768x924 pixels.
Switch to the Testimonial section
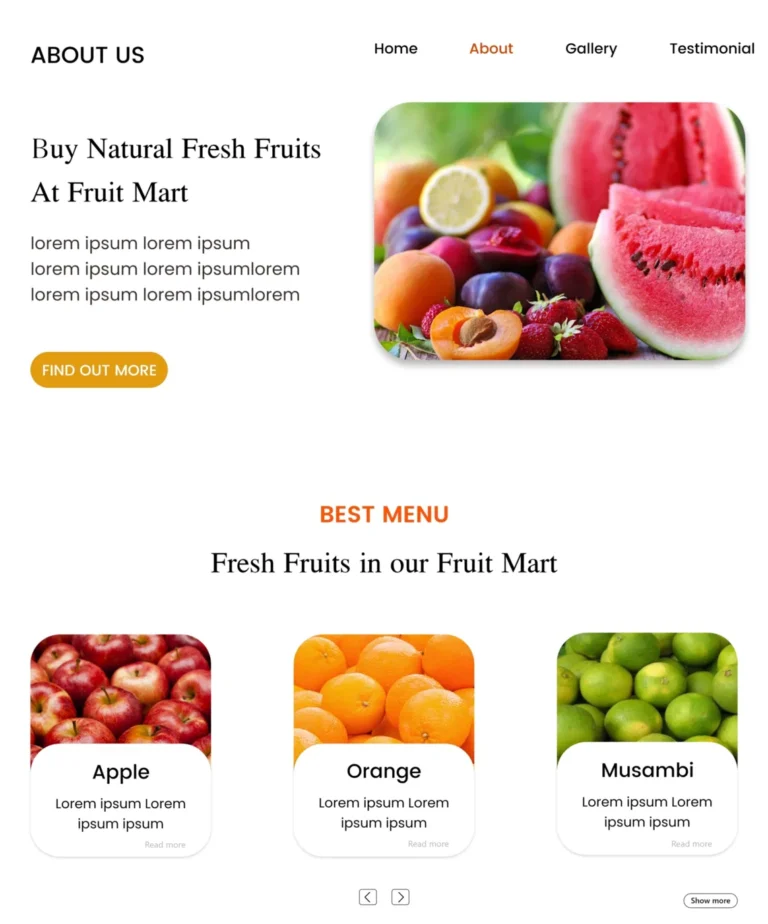(x=711, y=48)
